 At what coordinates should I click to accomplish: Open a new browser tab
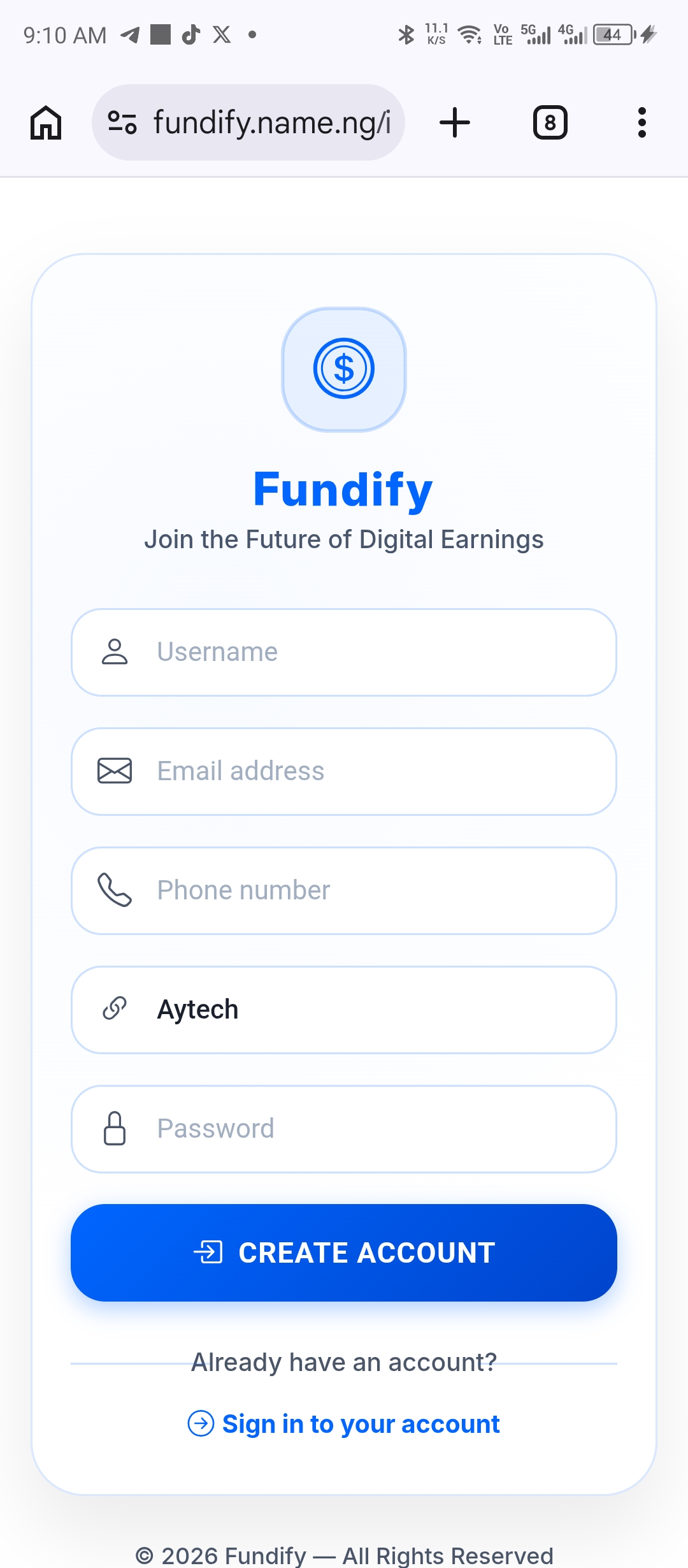point(455,122)
